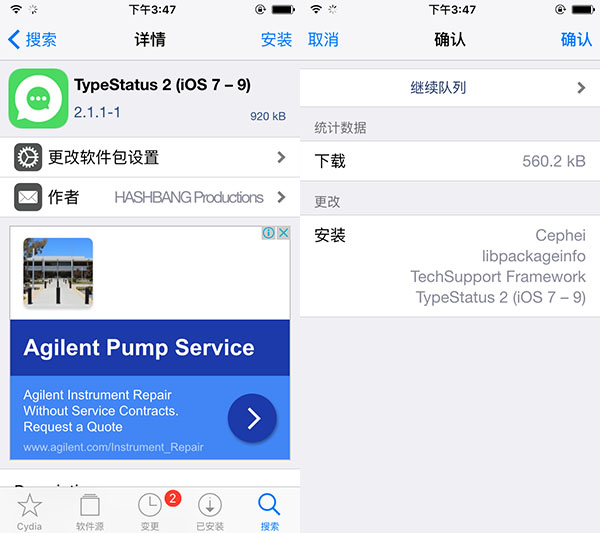Screen dimensions: 600x533
Task: Open the 作者 HASHBANG Productions row
Action: pos(150,197)
